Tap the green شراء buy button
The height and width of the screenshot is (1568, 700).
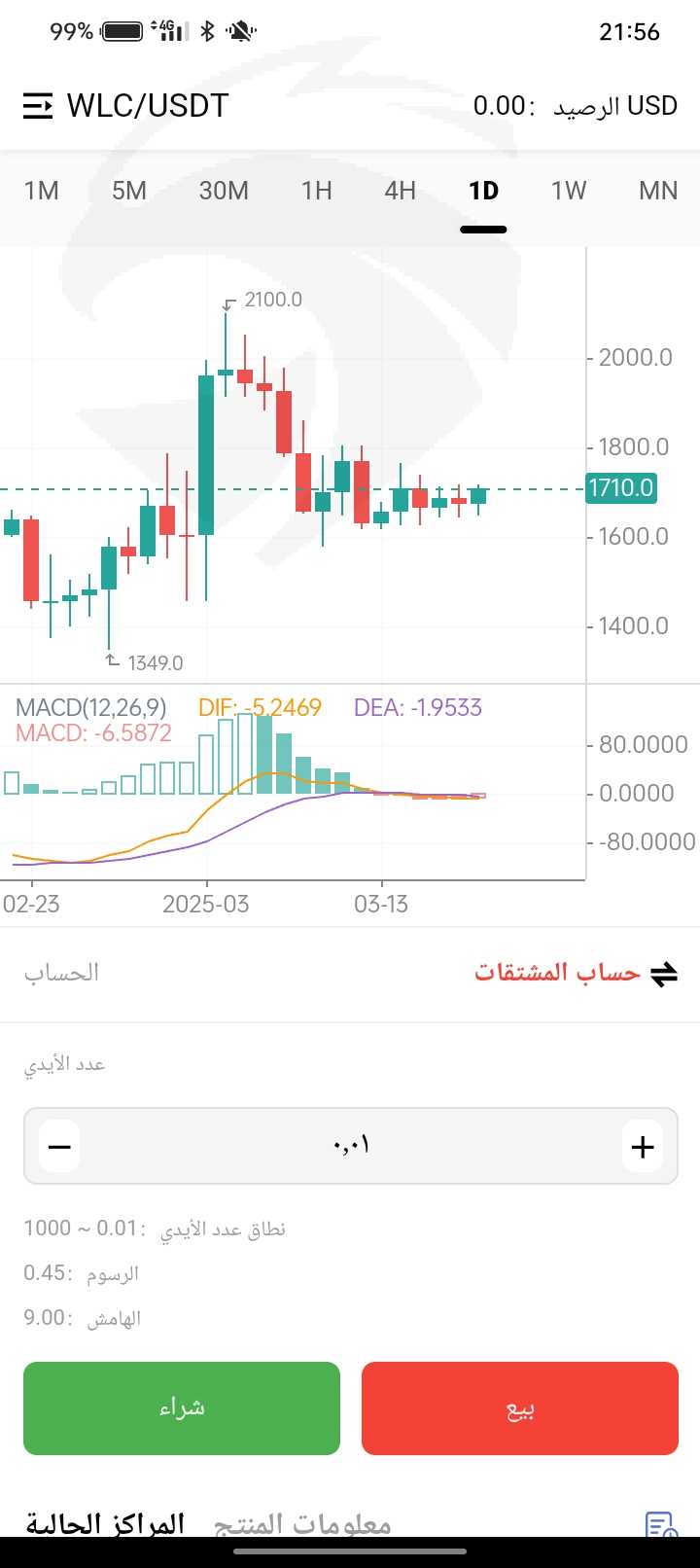[182, 1408]
